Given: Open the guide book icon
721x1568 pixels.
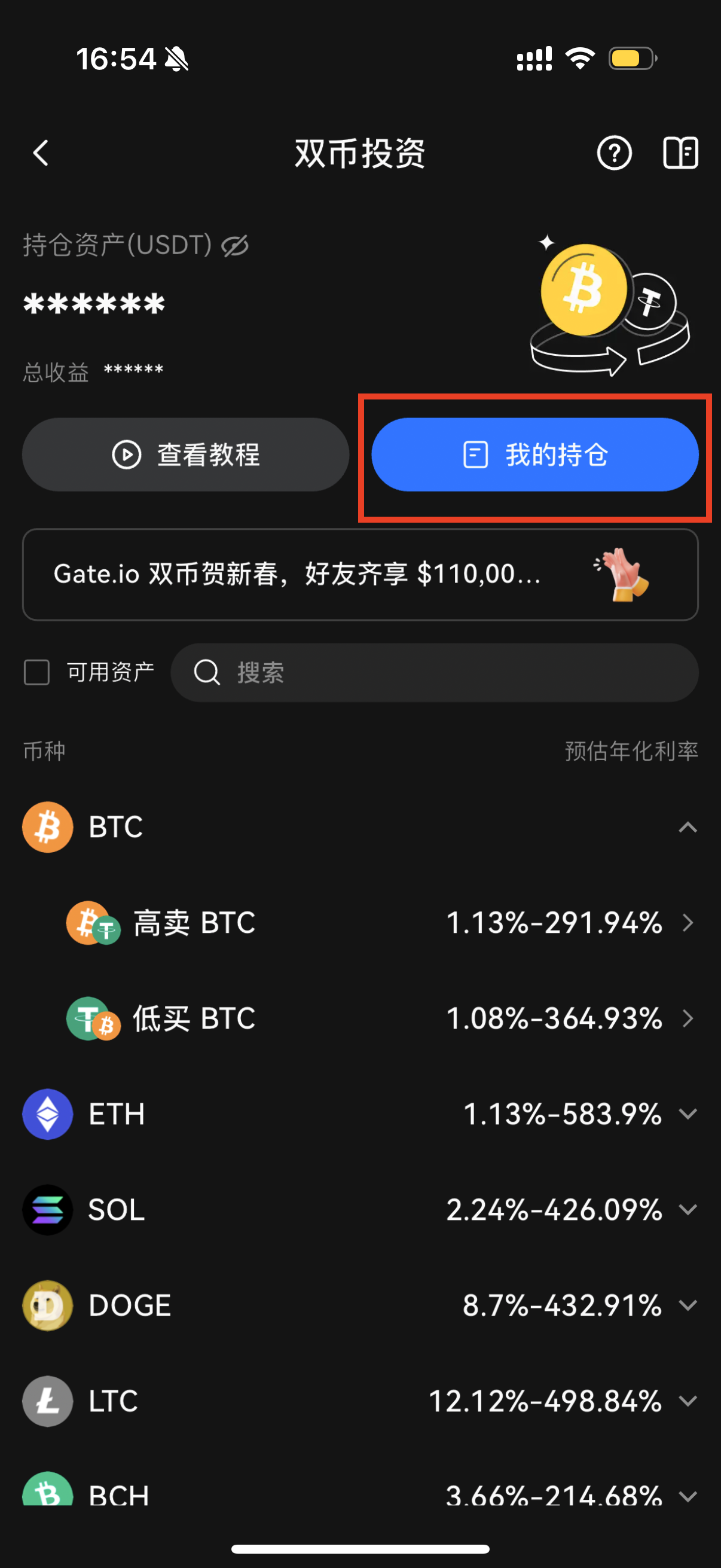Looking at the screenshot, I should 680,152.
